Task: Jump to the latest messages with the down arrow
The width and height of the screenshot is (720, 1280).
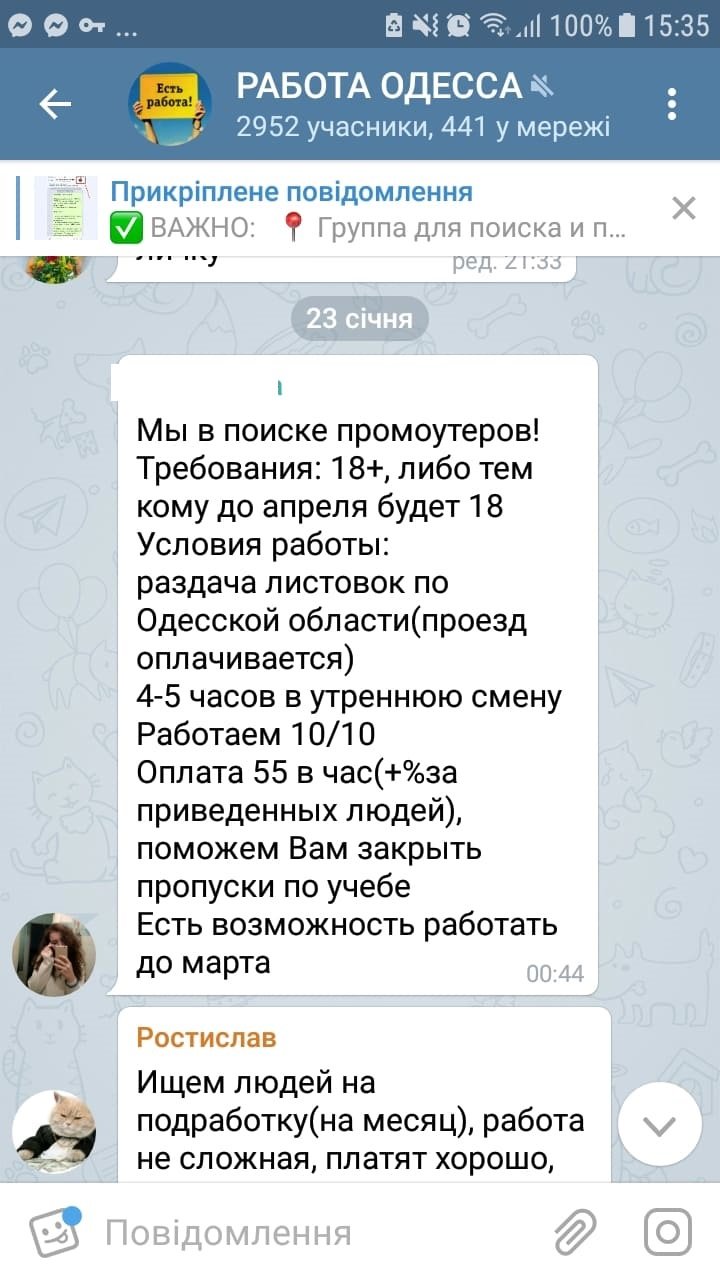Action: coord(659,1125)
